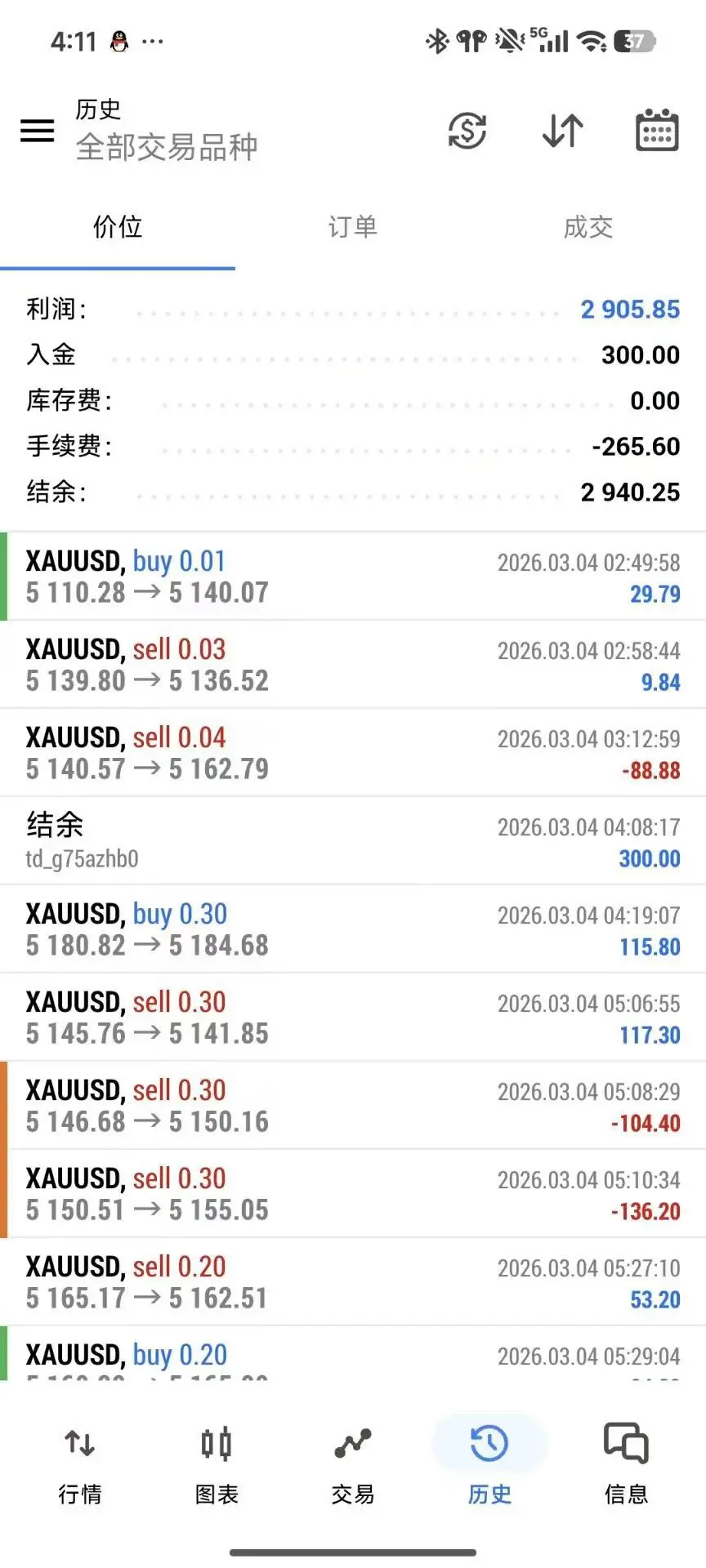Open XAUUSD sell 0.03 trade details
This screenshot has width=706, height=1568.
353,665
